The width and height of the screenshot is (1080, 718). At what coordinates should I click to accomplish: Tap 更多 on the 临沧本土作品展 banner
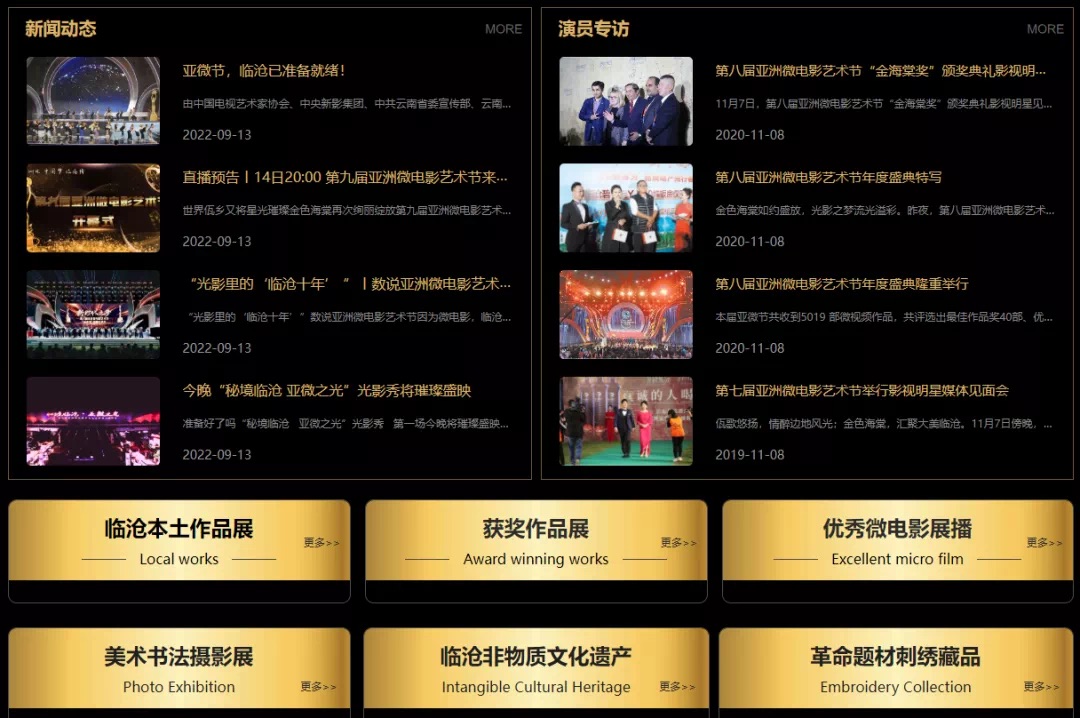click(x=321, y=543)
